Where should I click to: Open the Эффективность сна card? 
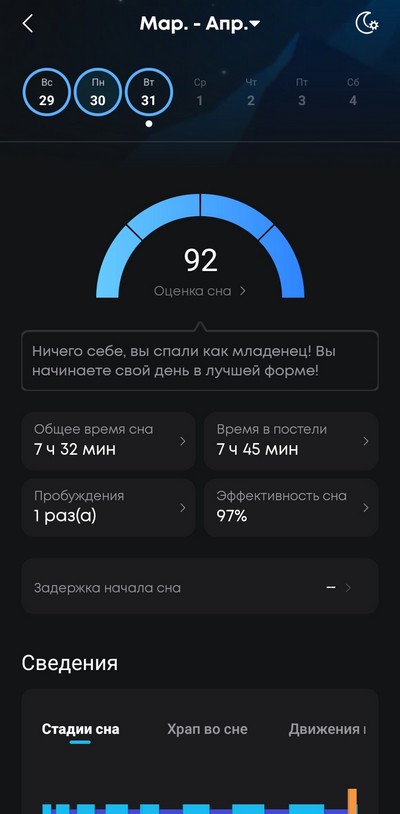[x=291, y=507]
